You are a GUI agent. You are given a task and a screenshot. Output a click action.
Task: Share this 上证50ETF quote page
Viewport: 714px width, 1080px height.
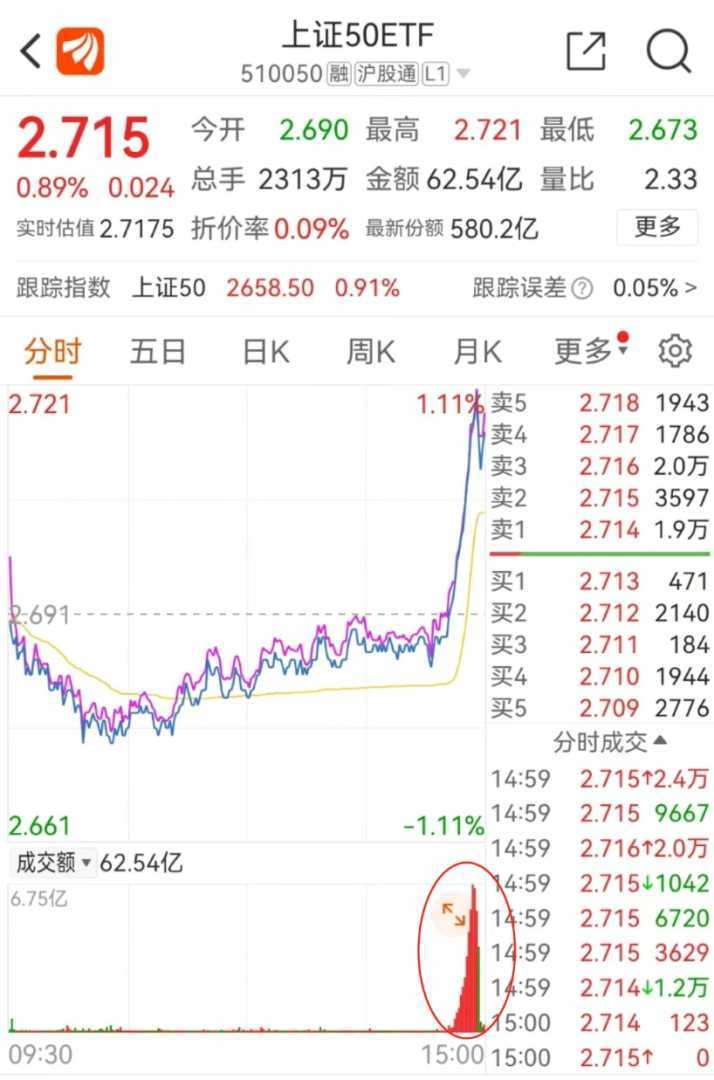[x=586, y=50]
